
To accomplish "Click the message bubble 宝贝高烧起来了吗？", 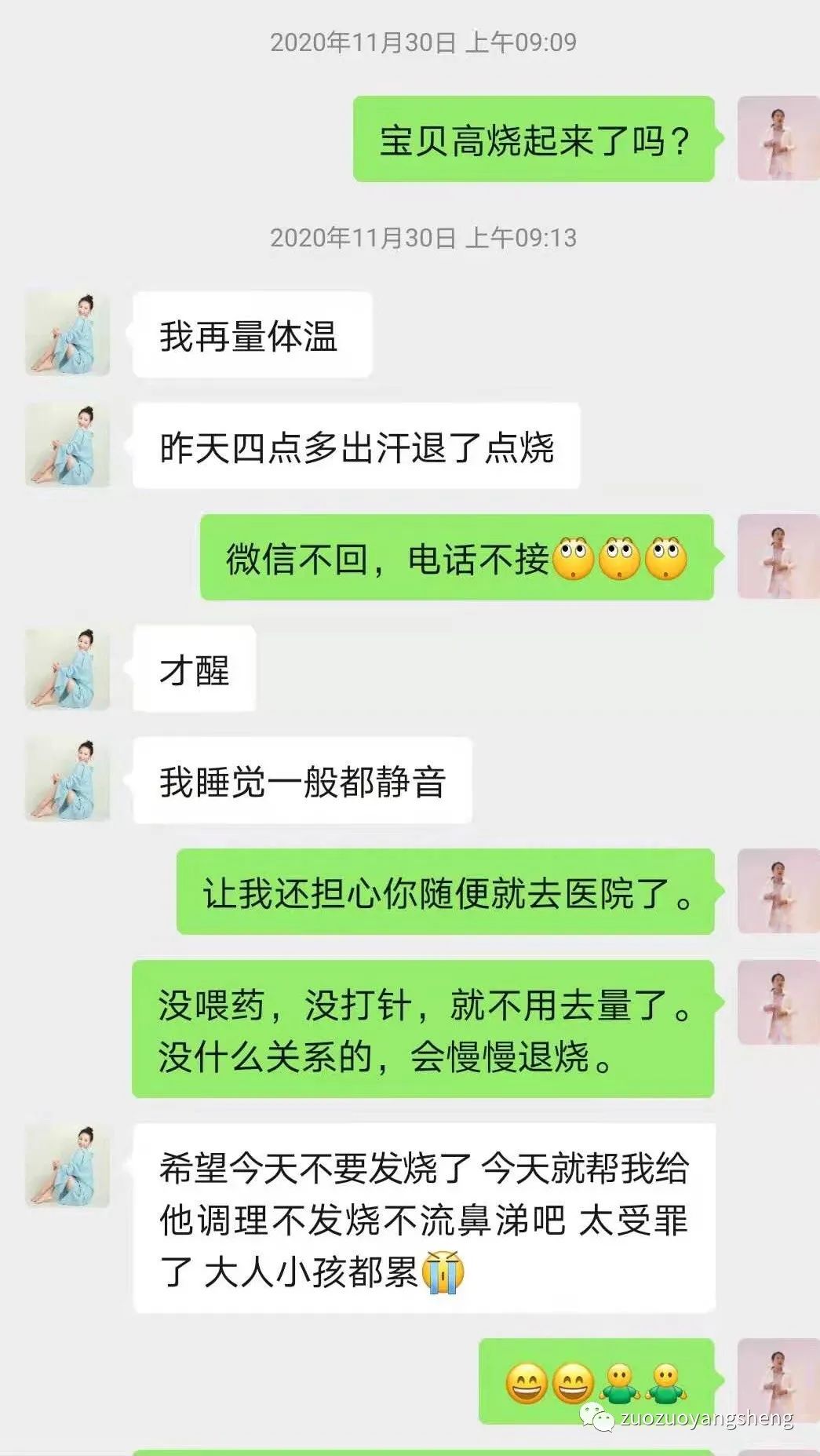I will point(534,137).
